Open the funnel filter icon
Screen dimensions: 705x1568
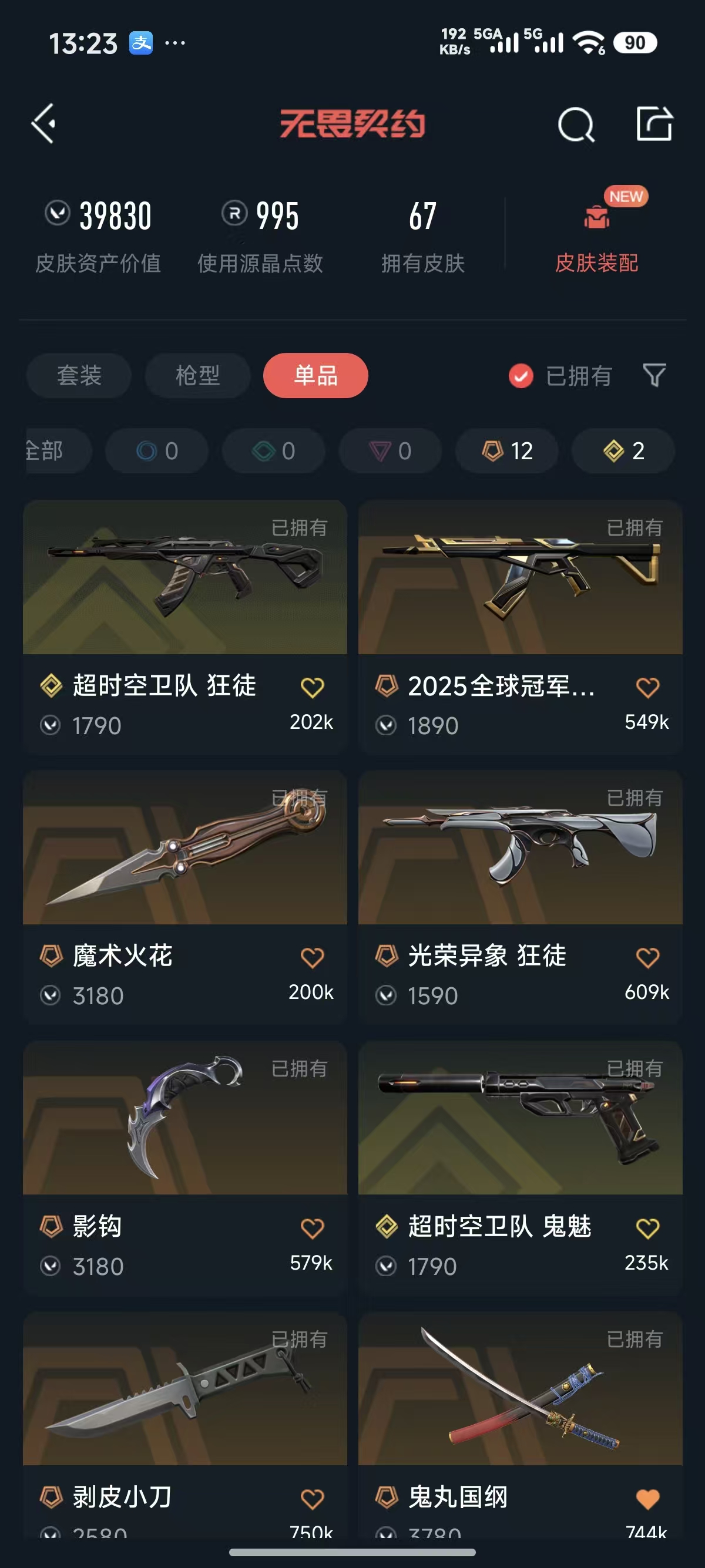coord(654,375)
